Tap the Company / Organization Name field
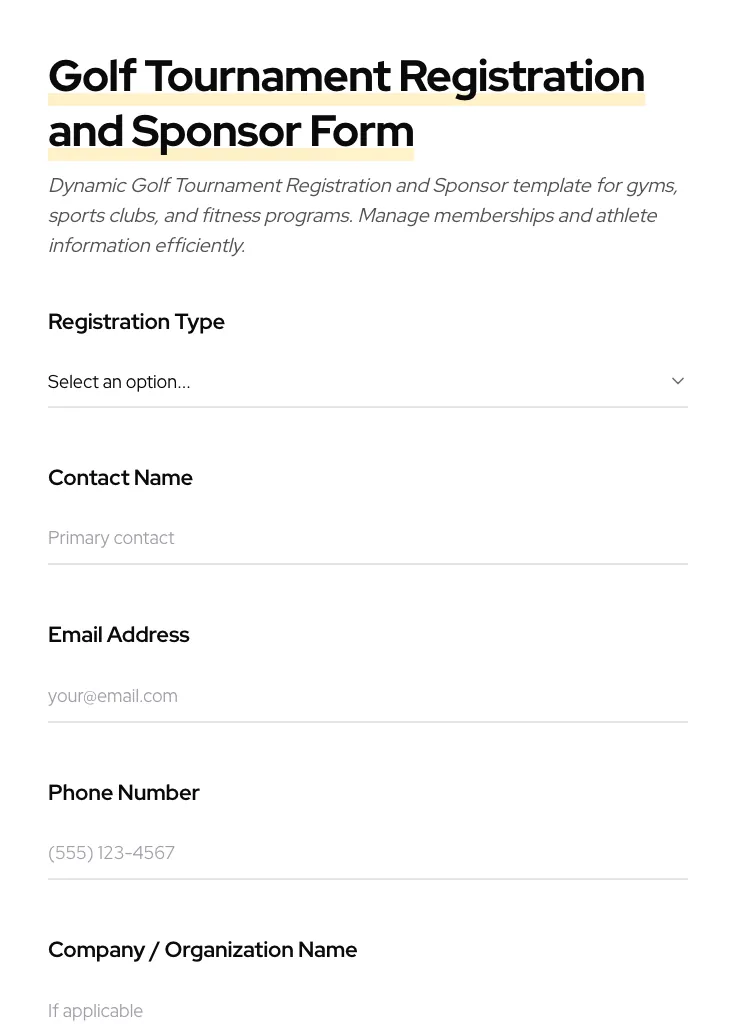Image resolution: width=736 pixels, height=1024 pixels. tap(367, 1010)
